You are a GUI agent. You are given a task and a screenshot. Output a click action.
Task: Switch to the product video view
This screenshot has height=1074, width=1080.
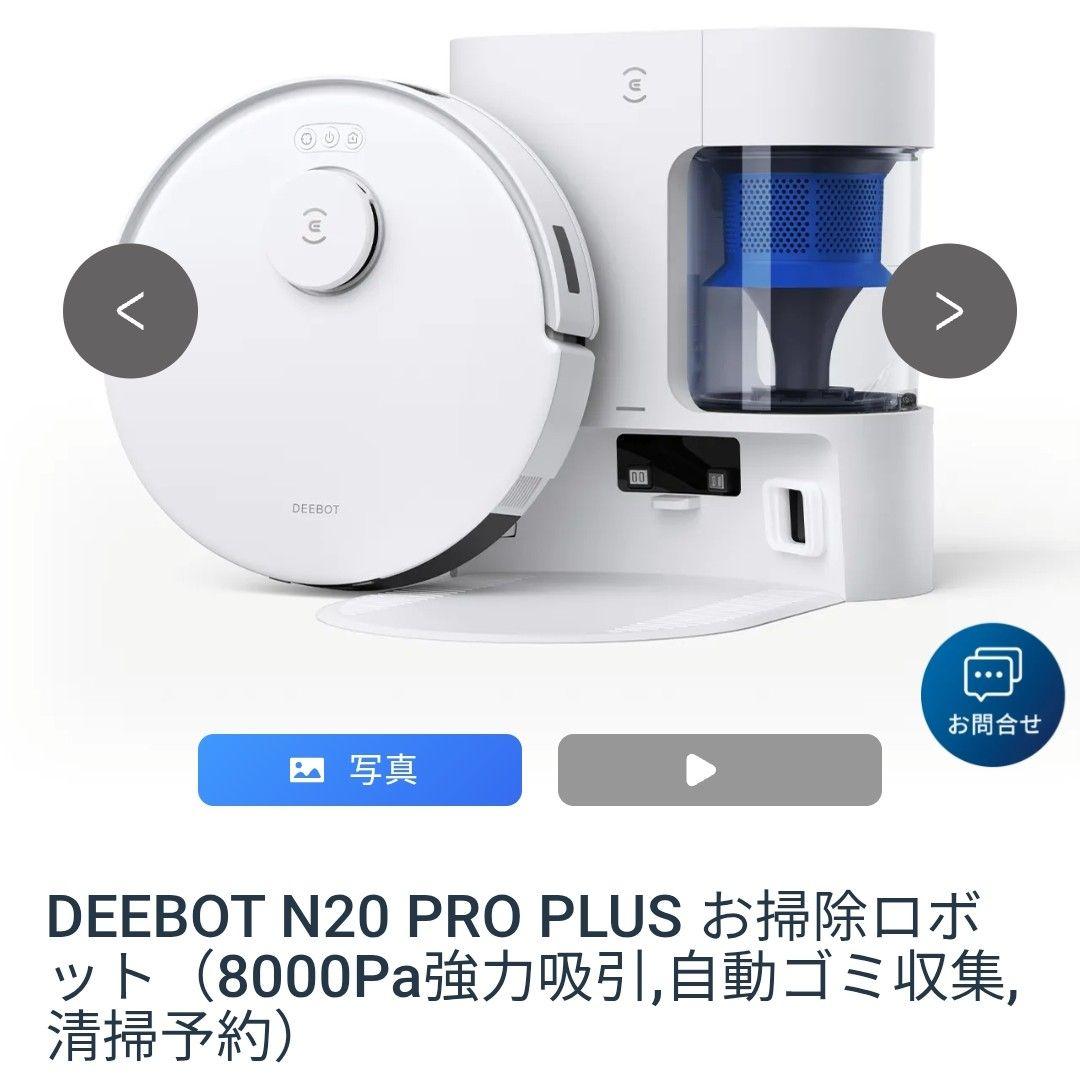(x=719, y=769)
